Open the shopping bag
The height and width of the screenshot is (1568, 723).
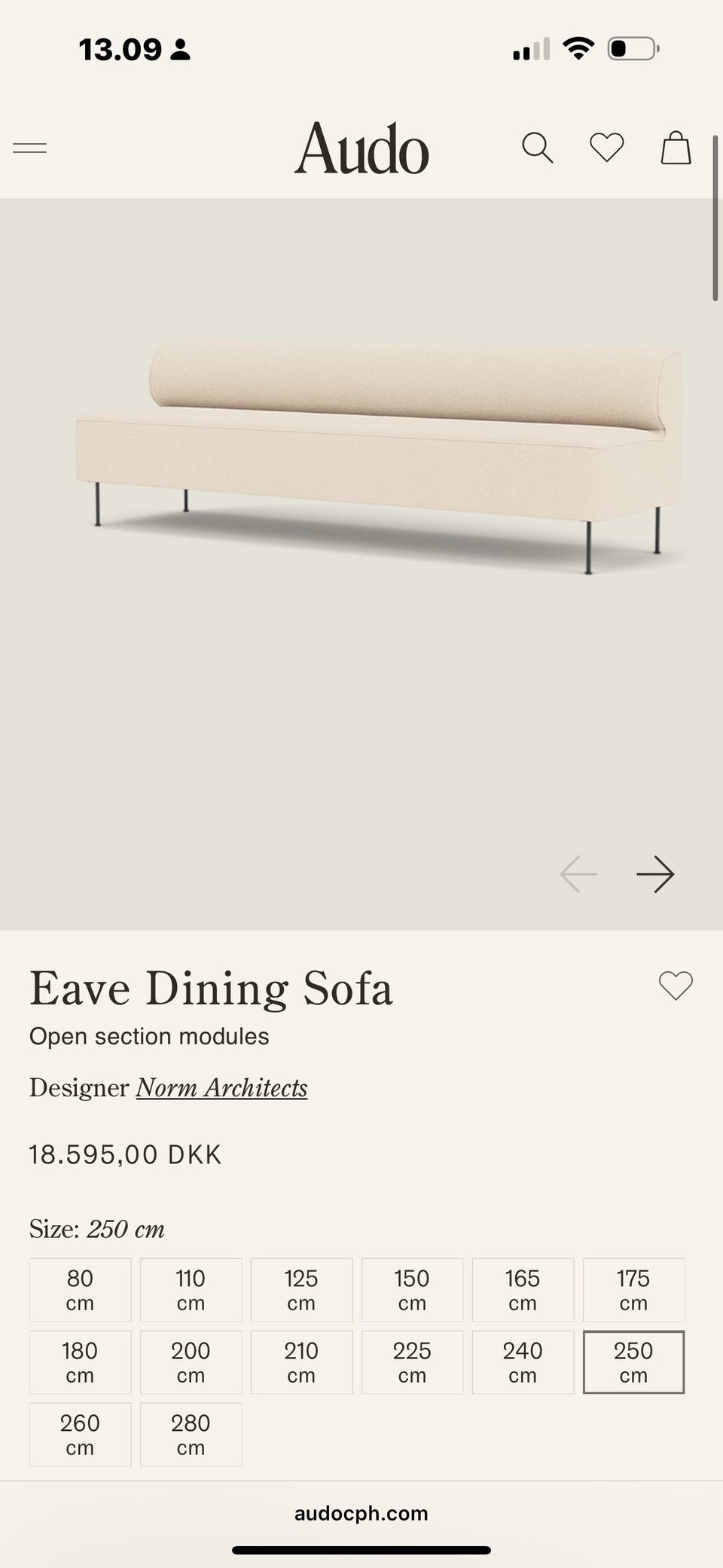[676, 148]
